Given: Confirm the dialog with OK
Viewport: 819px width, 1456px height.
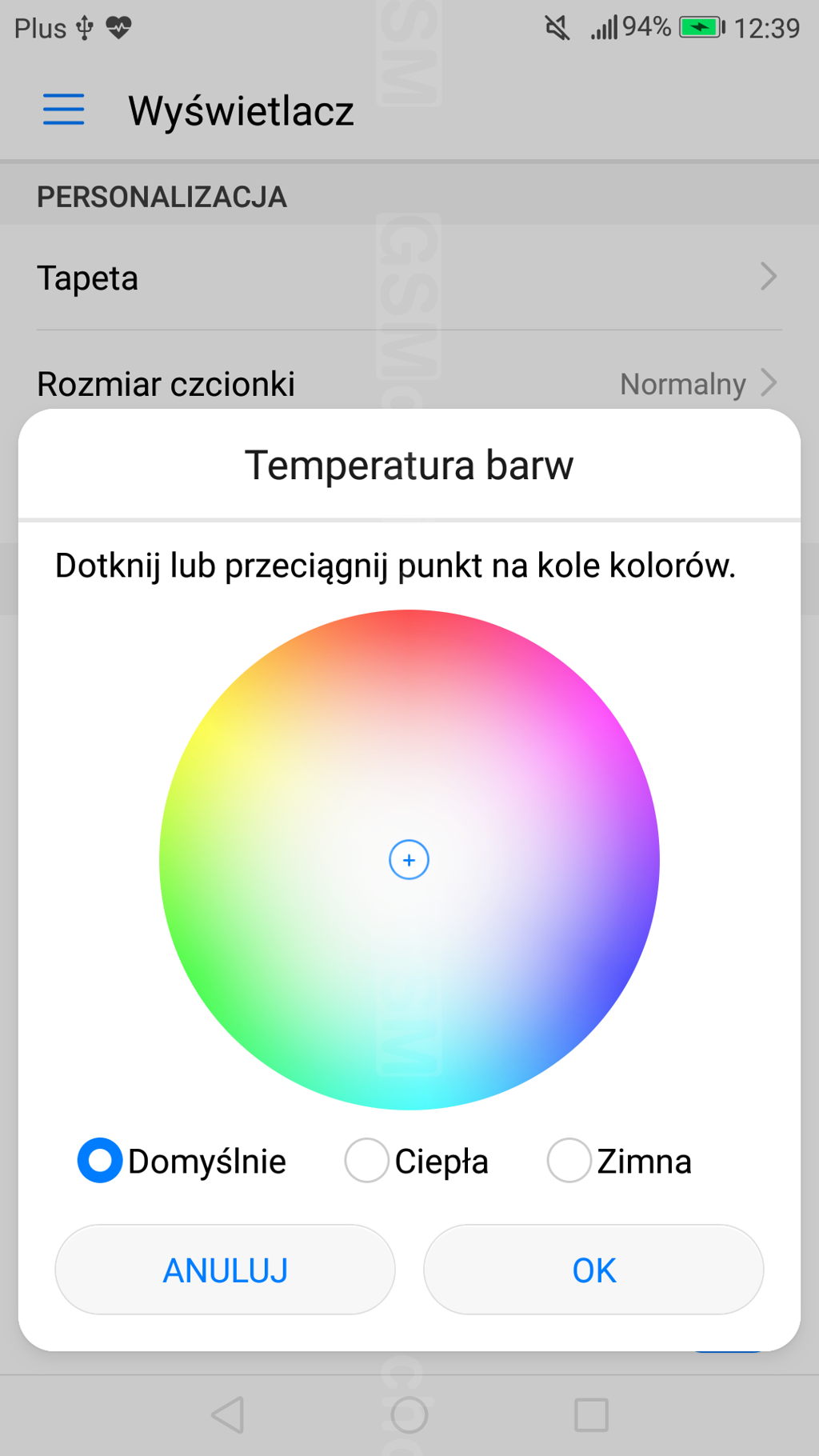Looking at the screenshot, I should tap(593, 1270).
